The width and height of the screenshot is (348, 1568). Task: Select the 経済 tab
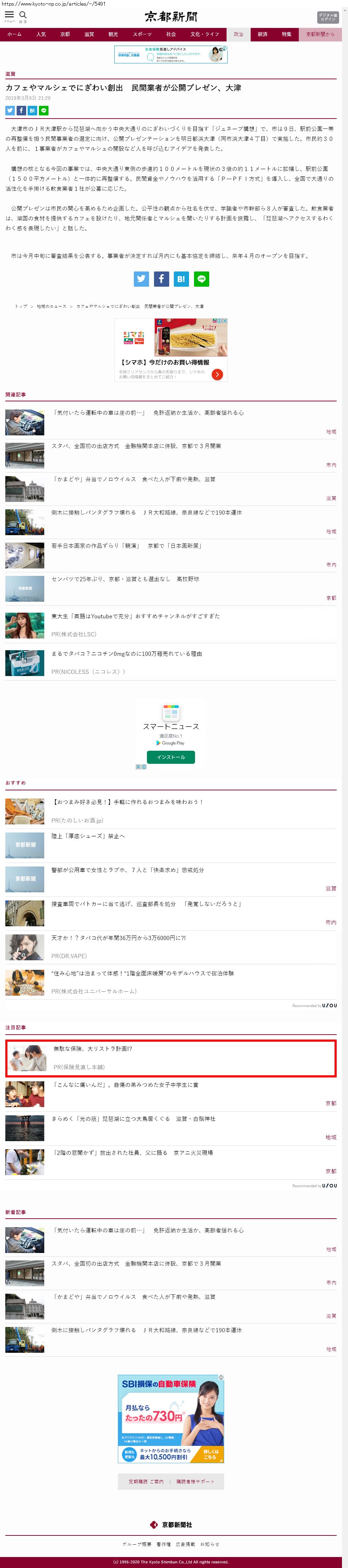tap(262, 35)
